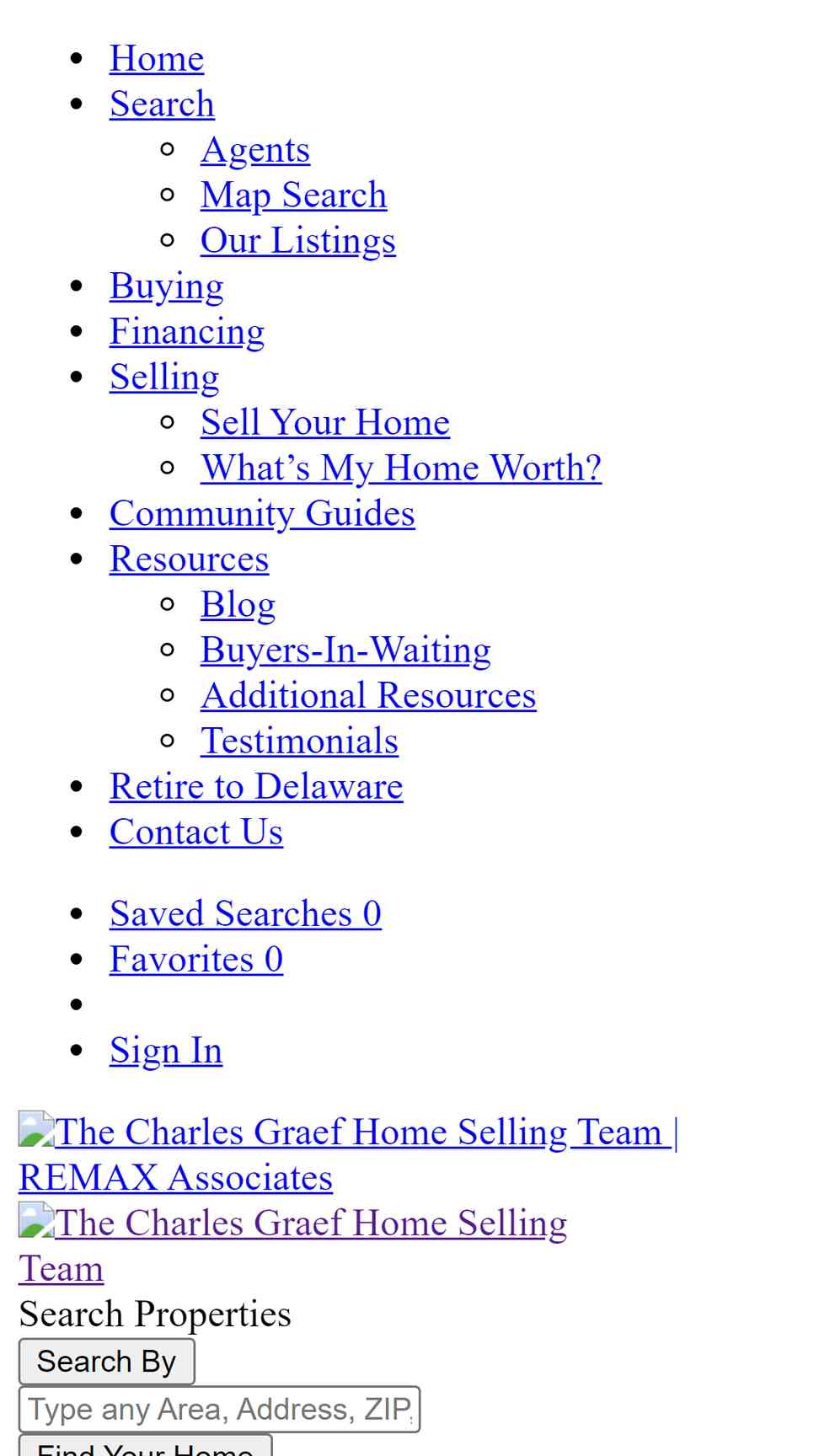
Task: Read Testimonials
Action: (x=299, y=741)
